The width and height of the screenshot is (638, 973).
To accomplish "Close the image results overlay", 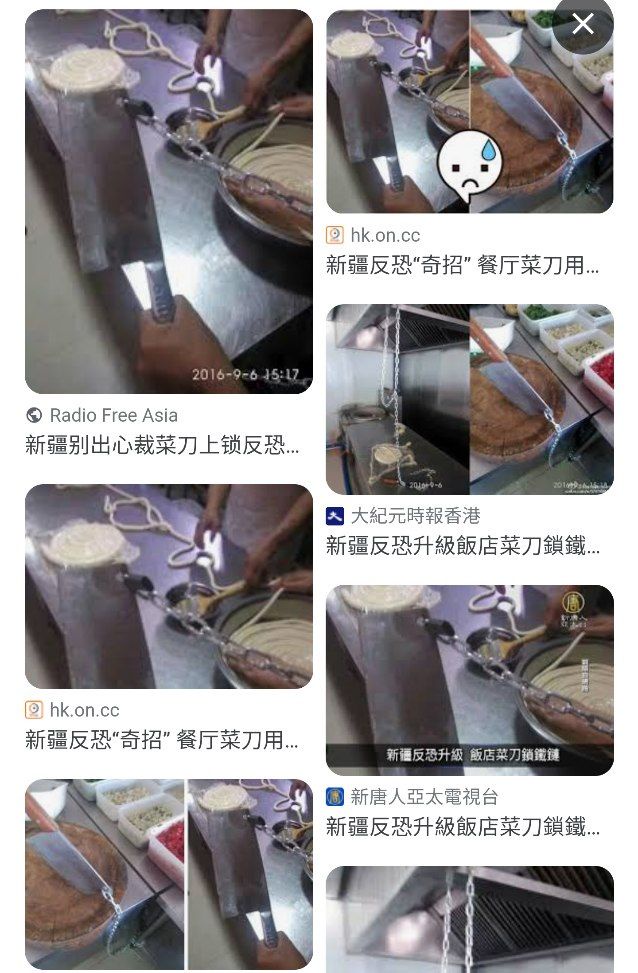I will 583,26.
